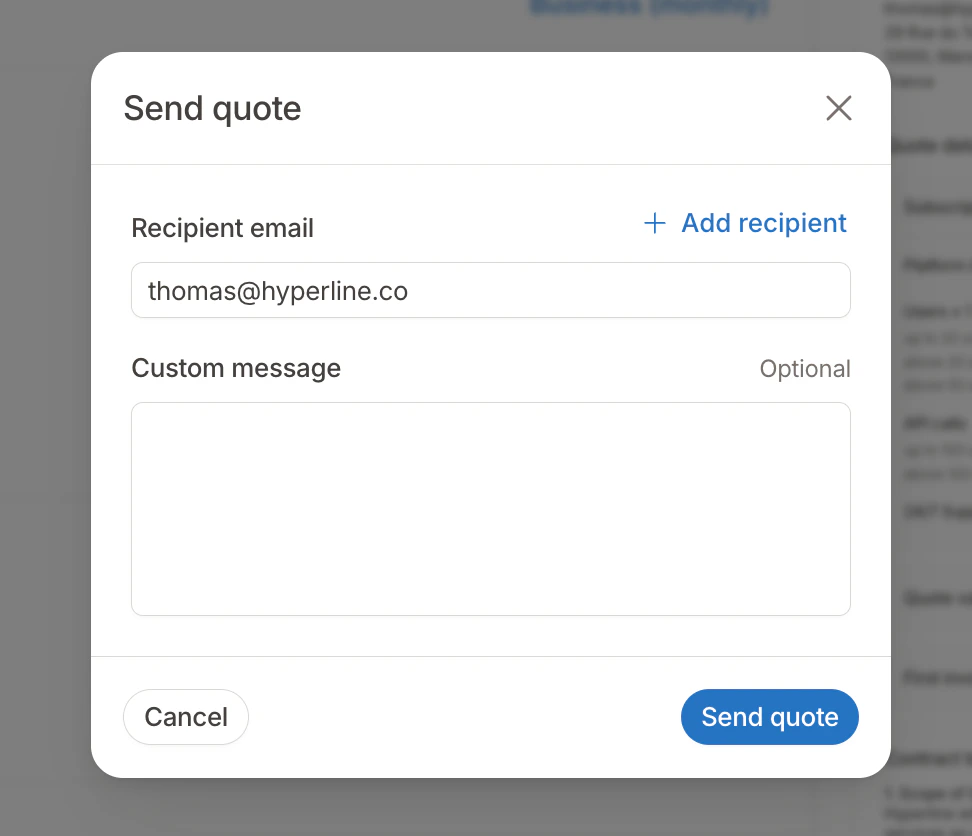Focus the custom message text area
The width and height of the screenshot is (972, 836).
coord(490,508)
